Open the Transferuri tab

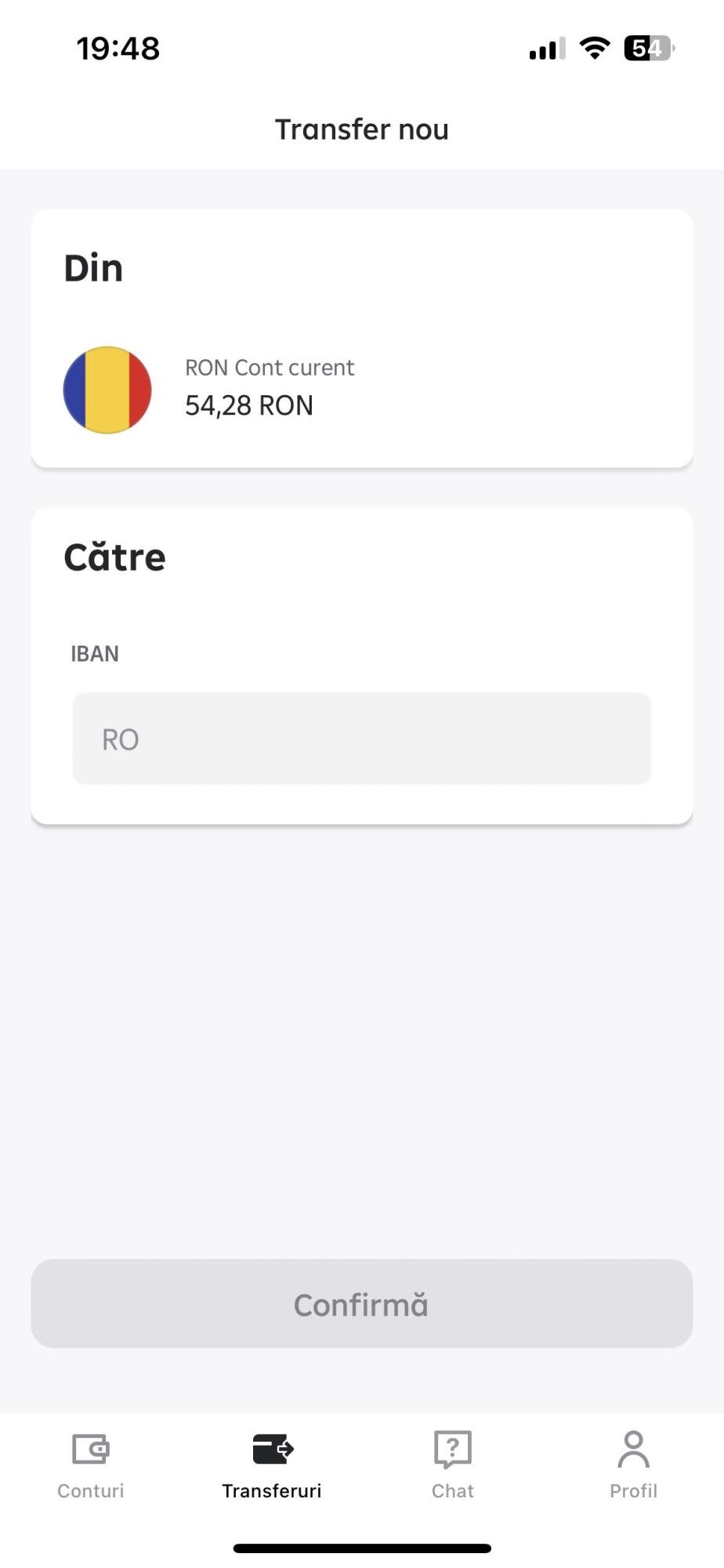(272, 1465)
